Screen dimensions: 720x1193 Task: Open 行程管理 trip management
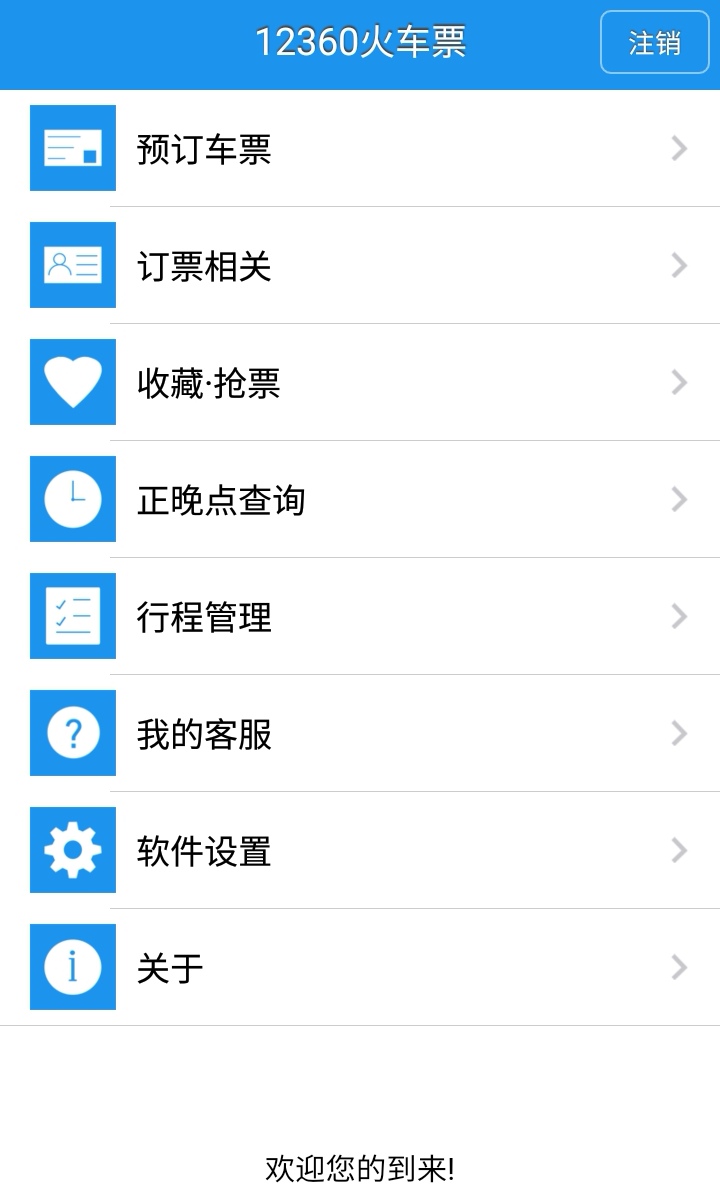pyautogui.click(x=360, y=617)
